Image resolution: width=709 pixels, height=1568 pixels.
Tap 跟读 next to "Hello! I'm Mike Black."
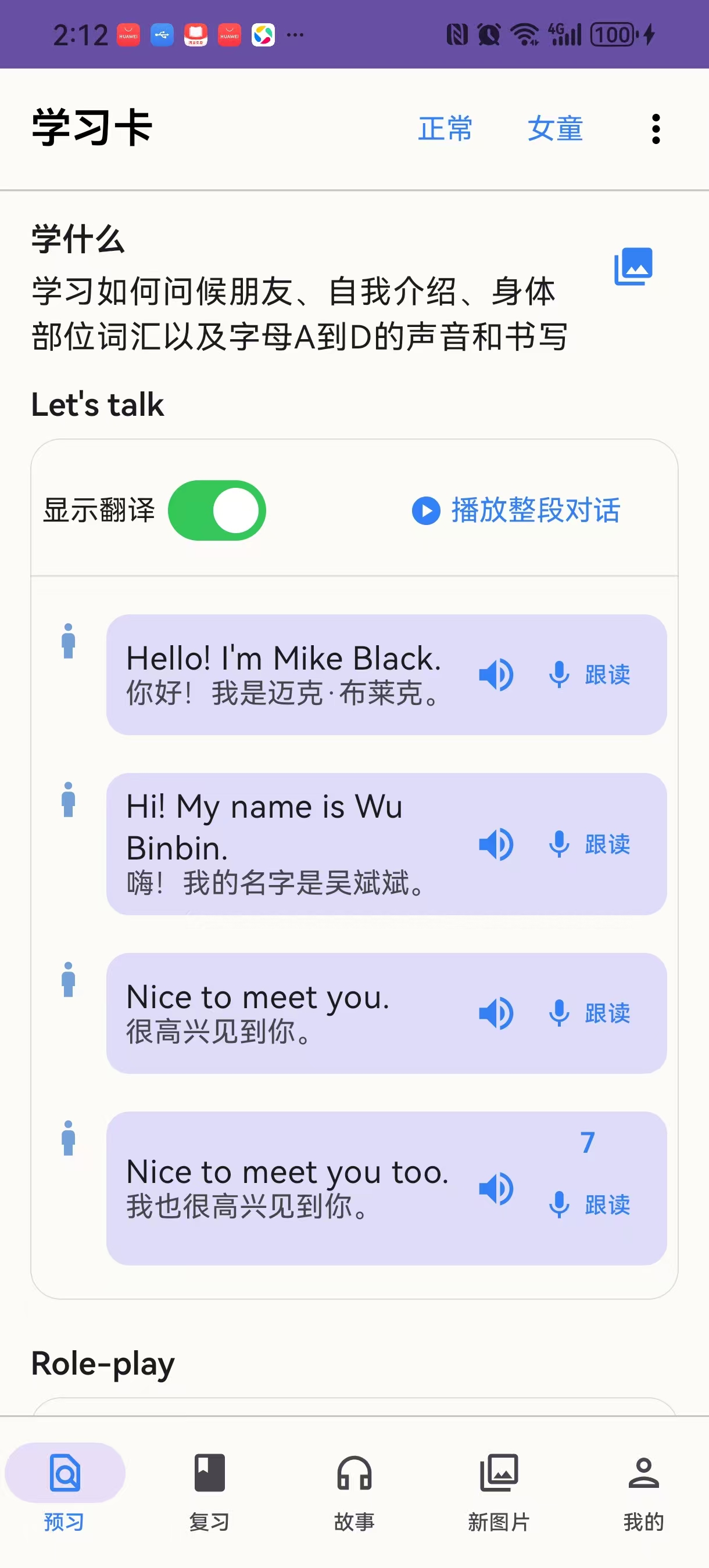click(607, 674)
